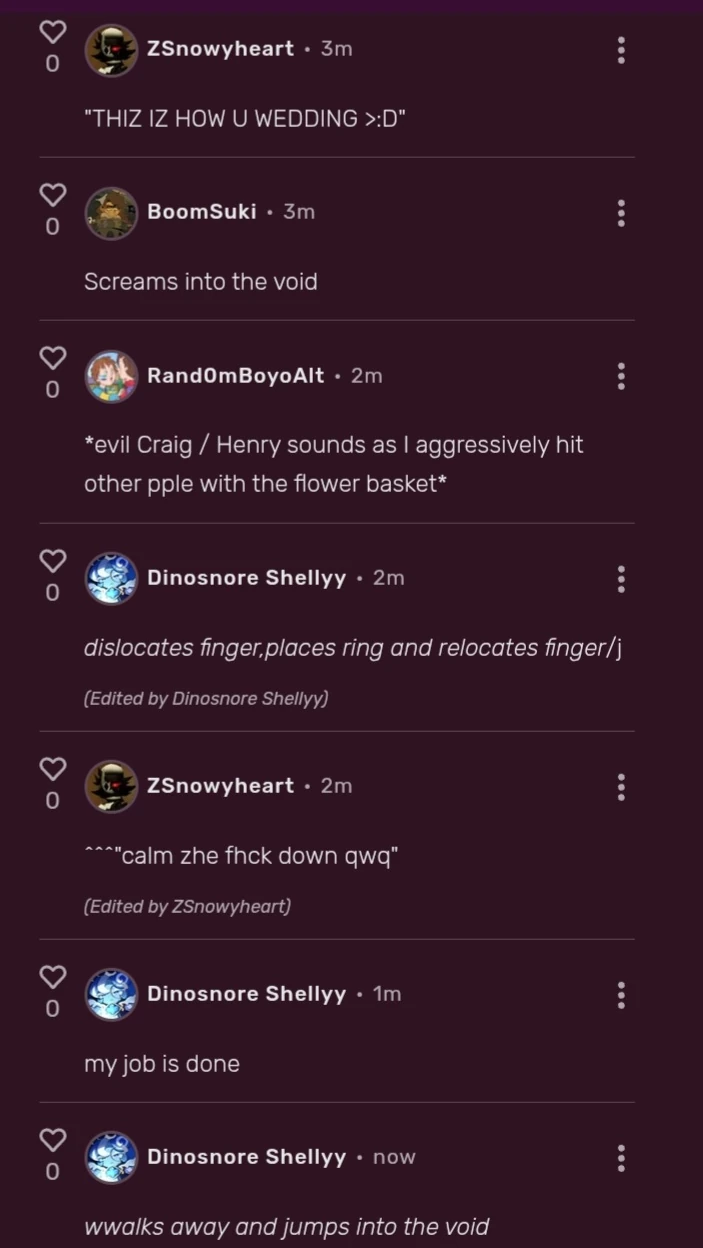Open ZSnowyheart's avatar on the 3m comment

pyautogui.click(x=111, y=50)
